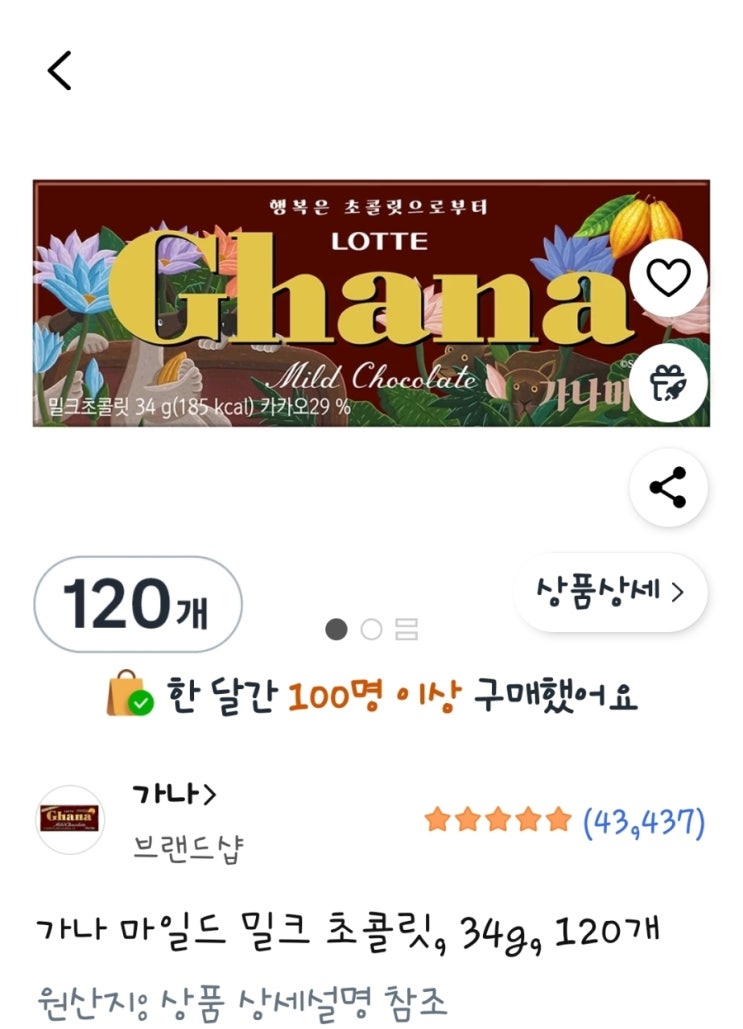Open 상품상세 product details
The height and width of the screenshot is (1029, 743).
pos(610,591)
